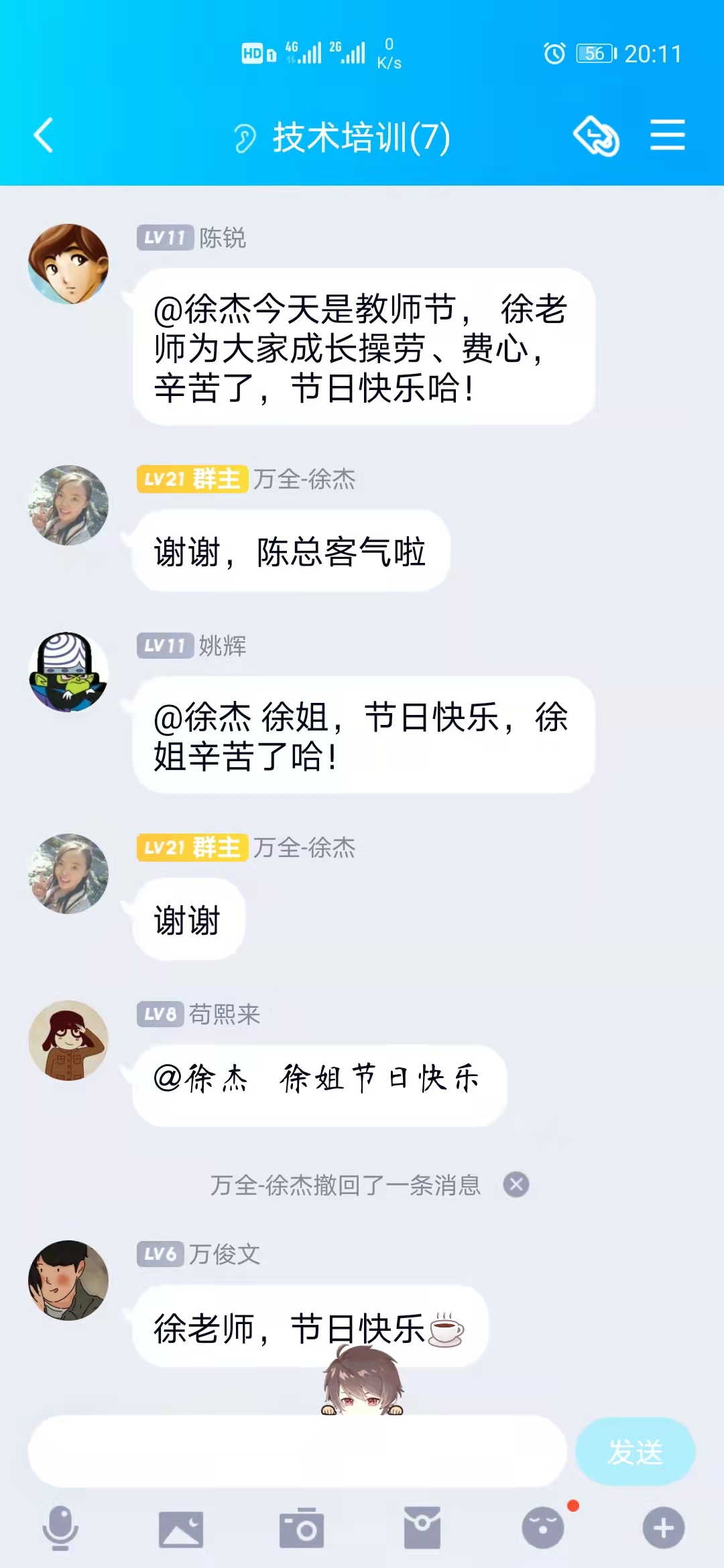Open 万俊文's avatar profile
724x1568 pixels.
coord(68,1281)
